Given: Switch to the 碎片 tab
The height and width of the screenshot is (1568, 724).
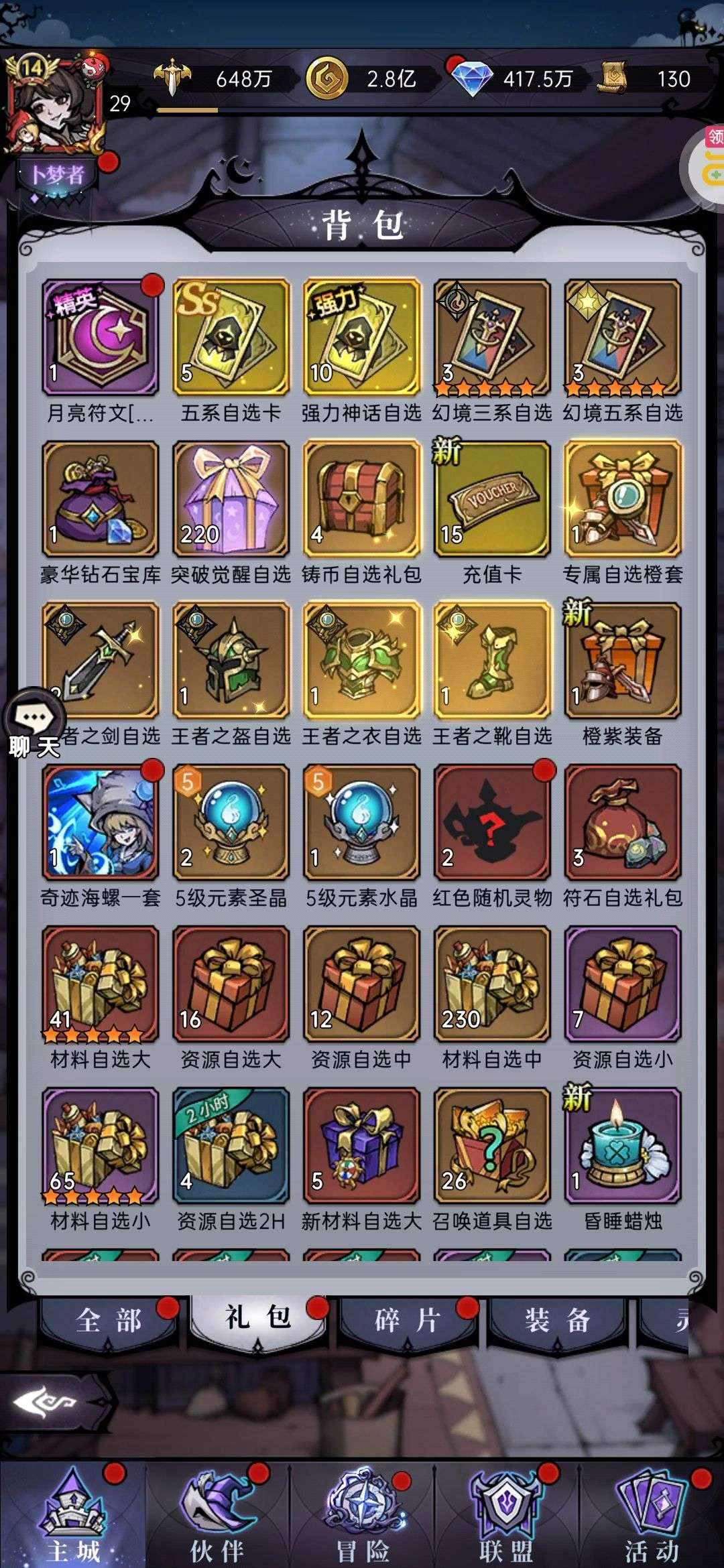Looking at the screenshot, I should pyautogui.click(x=408, y=1321).
